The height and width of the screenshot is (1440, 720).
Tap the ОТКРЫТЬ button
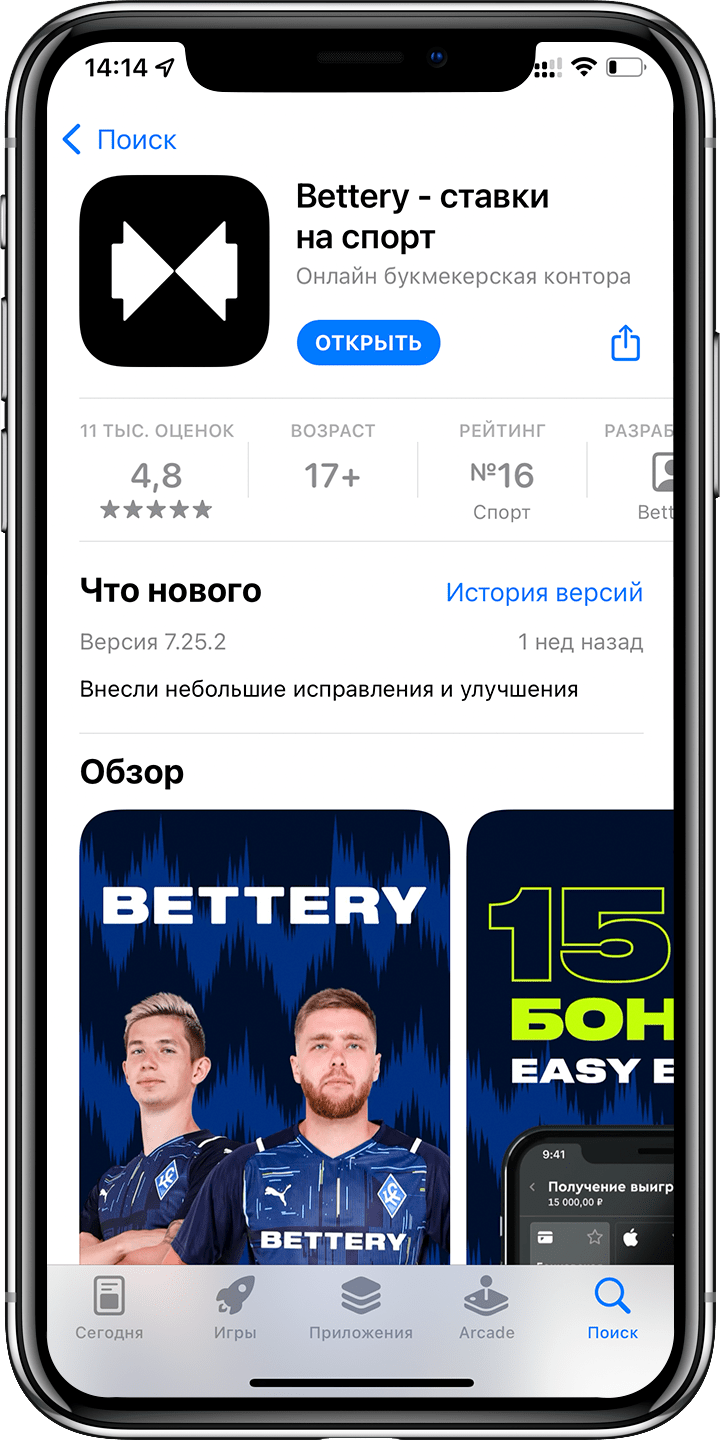(368, 343)
